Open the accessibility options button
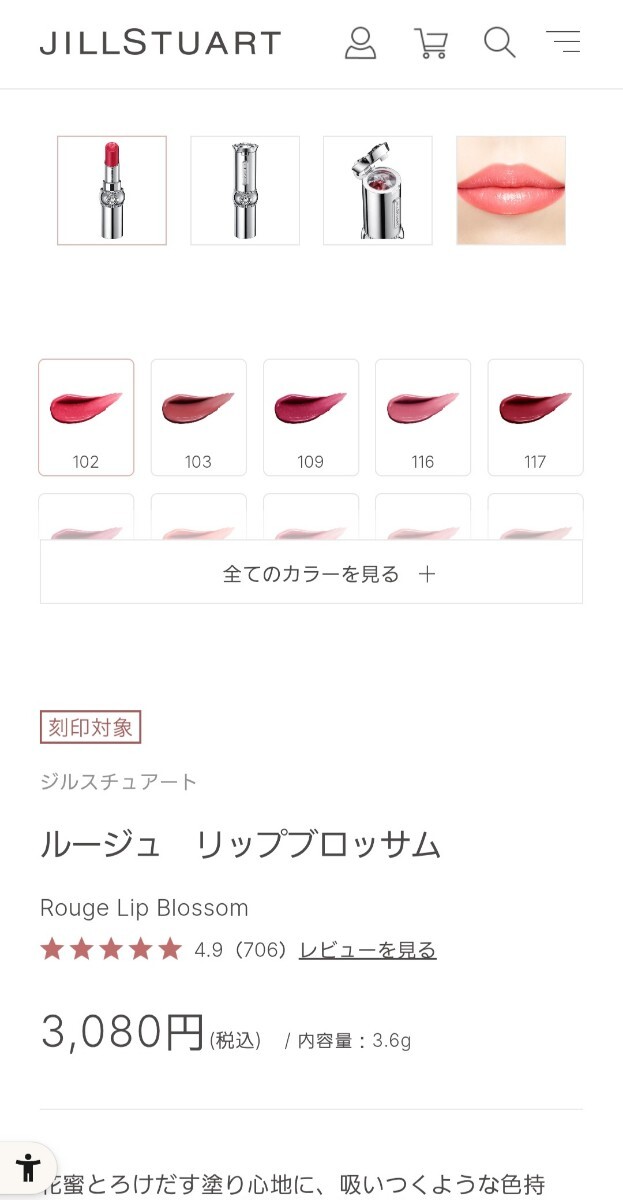This screenshot has height=1200, width=623. tap(27, 1168)
